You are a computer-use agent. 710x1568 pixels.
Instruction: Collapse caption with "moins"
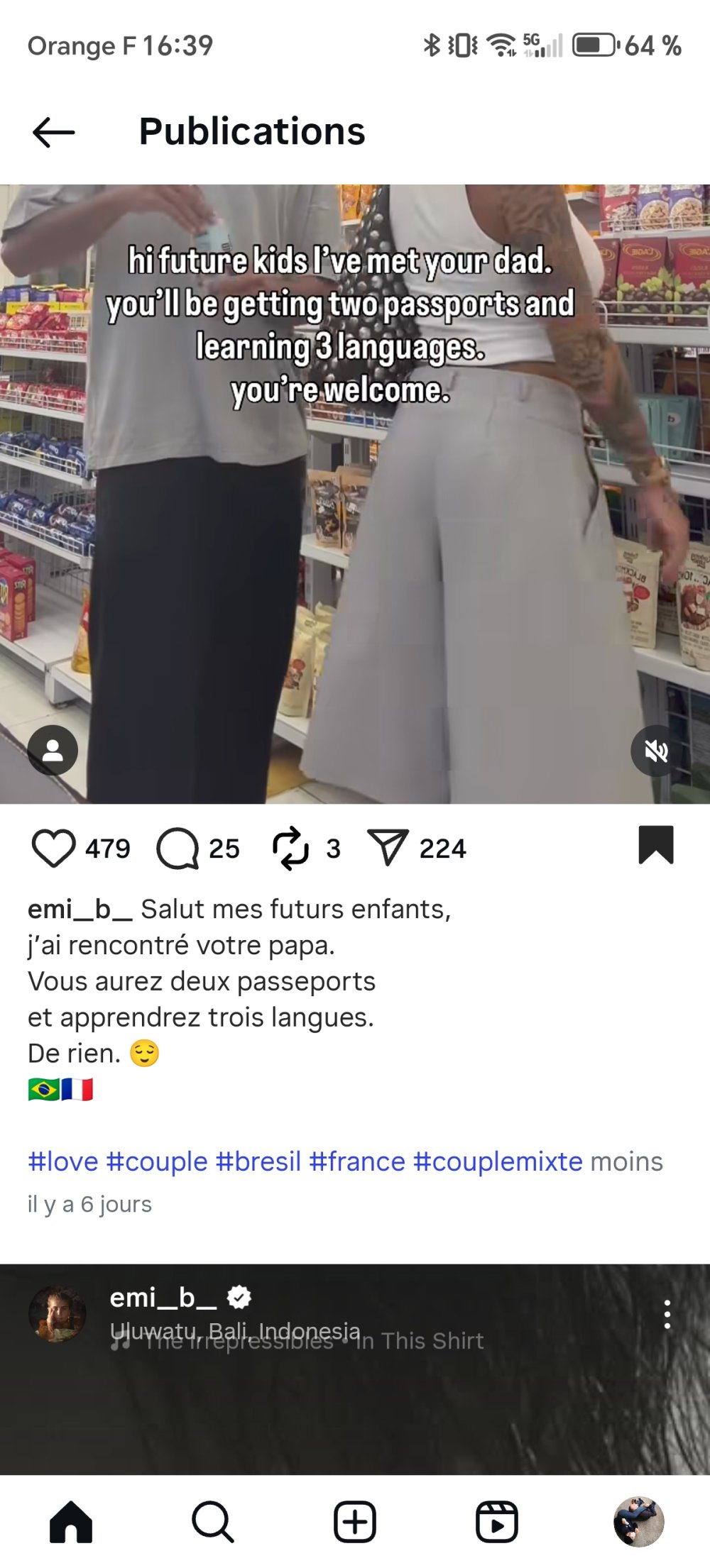[x=626, y=1162]
